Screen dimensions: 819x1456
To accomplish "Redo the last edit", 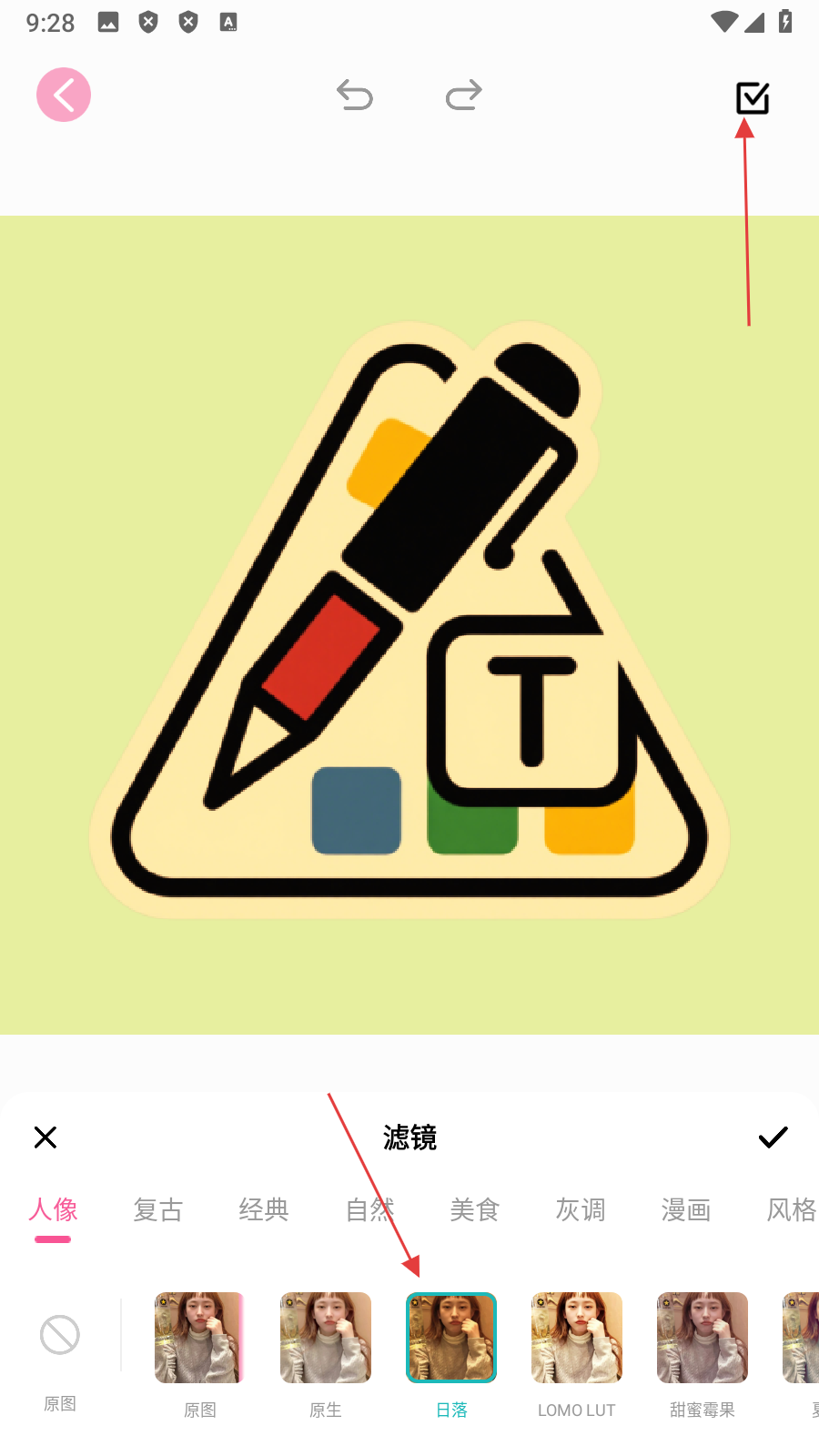I will (x=463, y=95).
